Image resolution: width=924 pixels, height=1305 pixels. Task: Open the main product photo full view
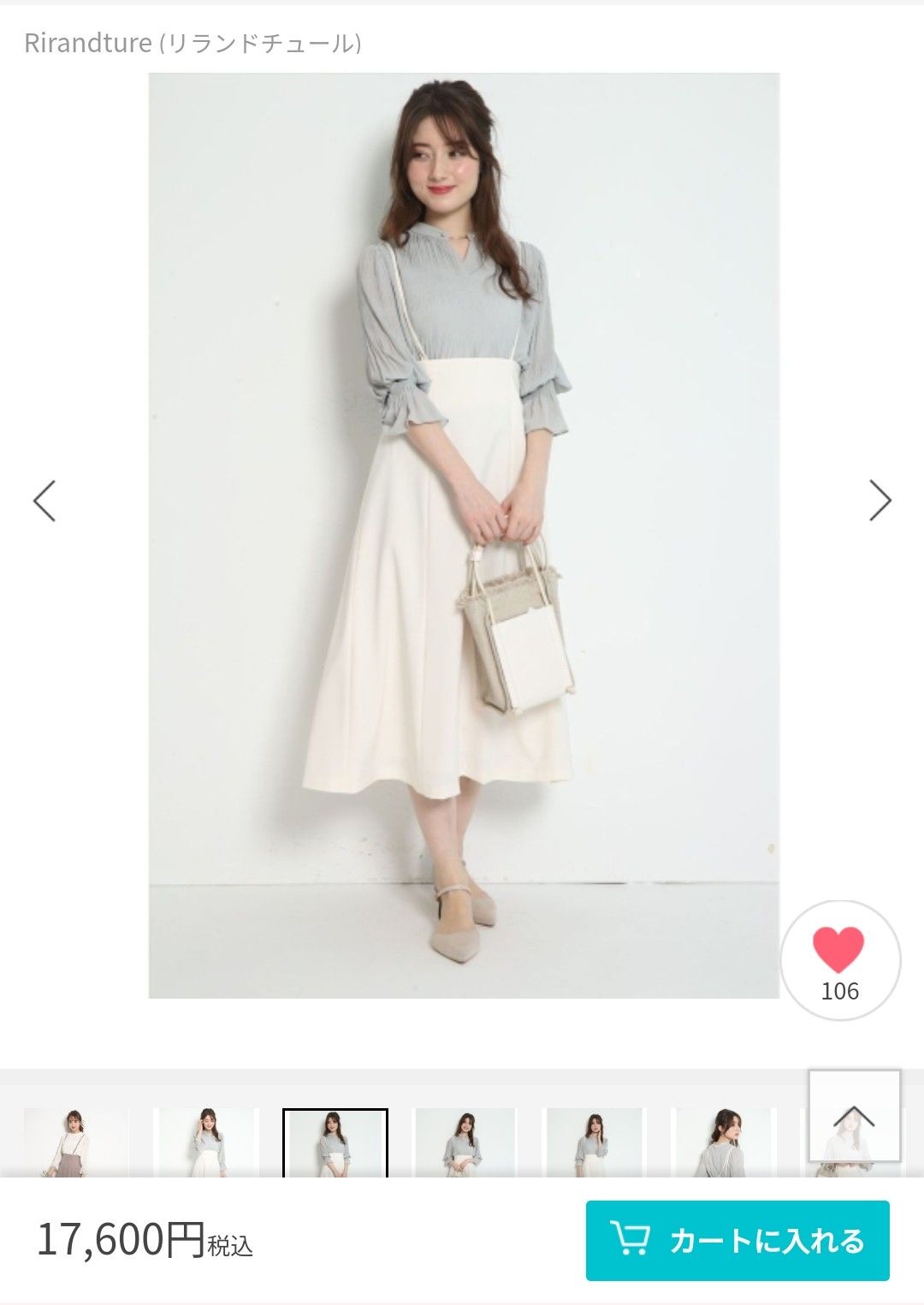(x=464, y=535)
